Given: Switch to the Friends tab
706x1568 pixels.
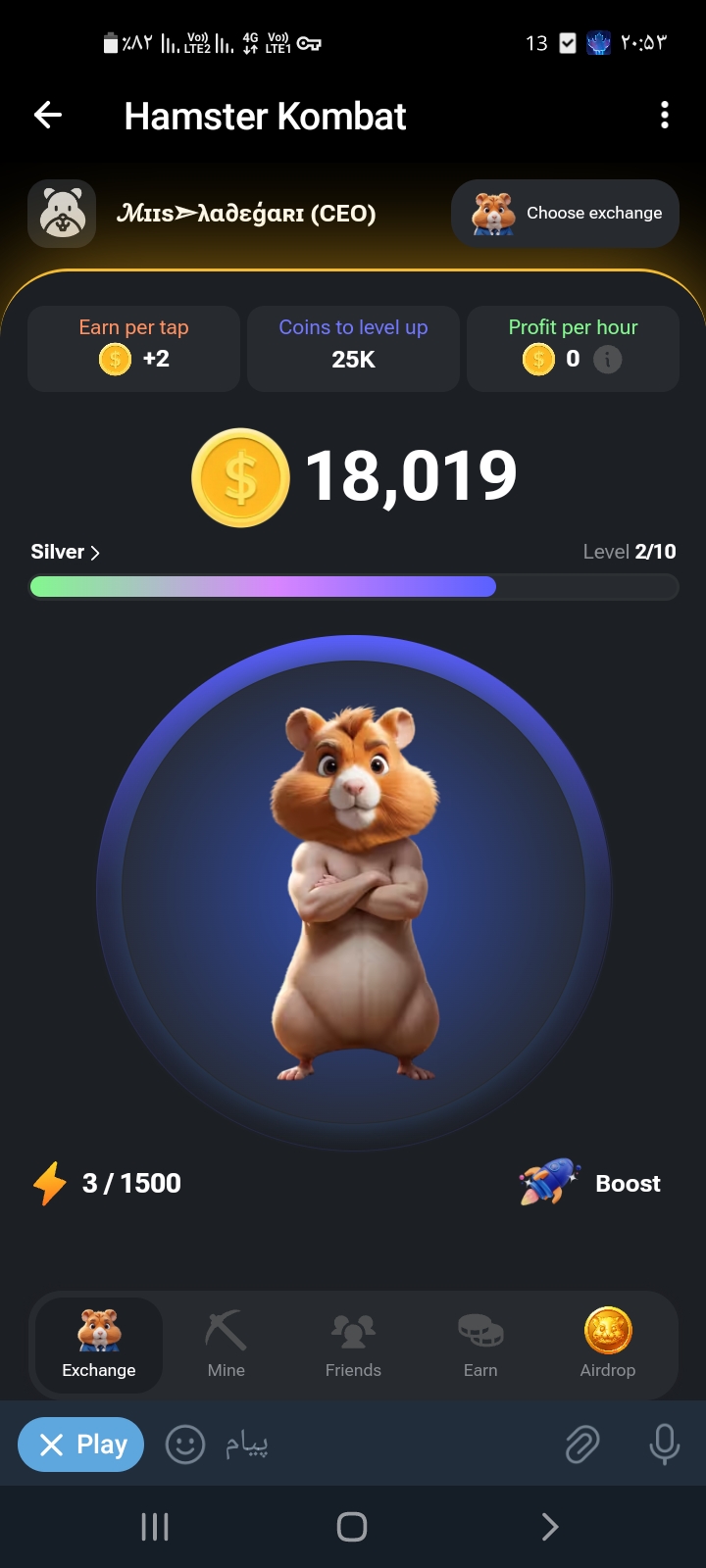Looking at the screenshot, I should pyautogui.click(x=353, y=1344).
